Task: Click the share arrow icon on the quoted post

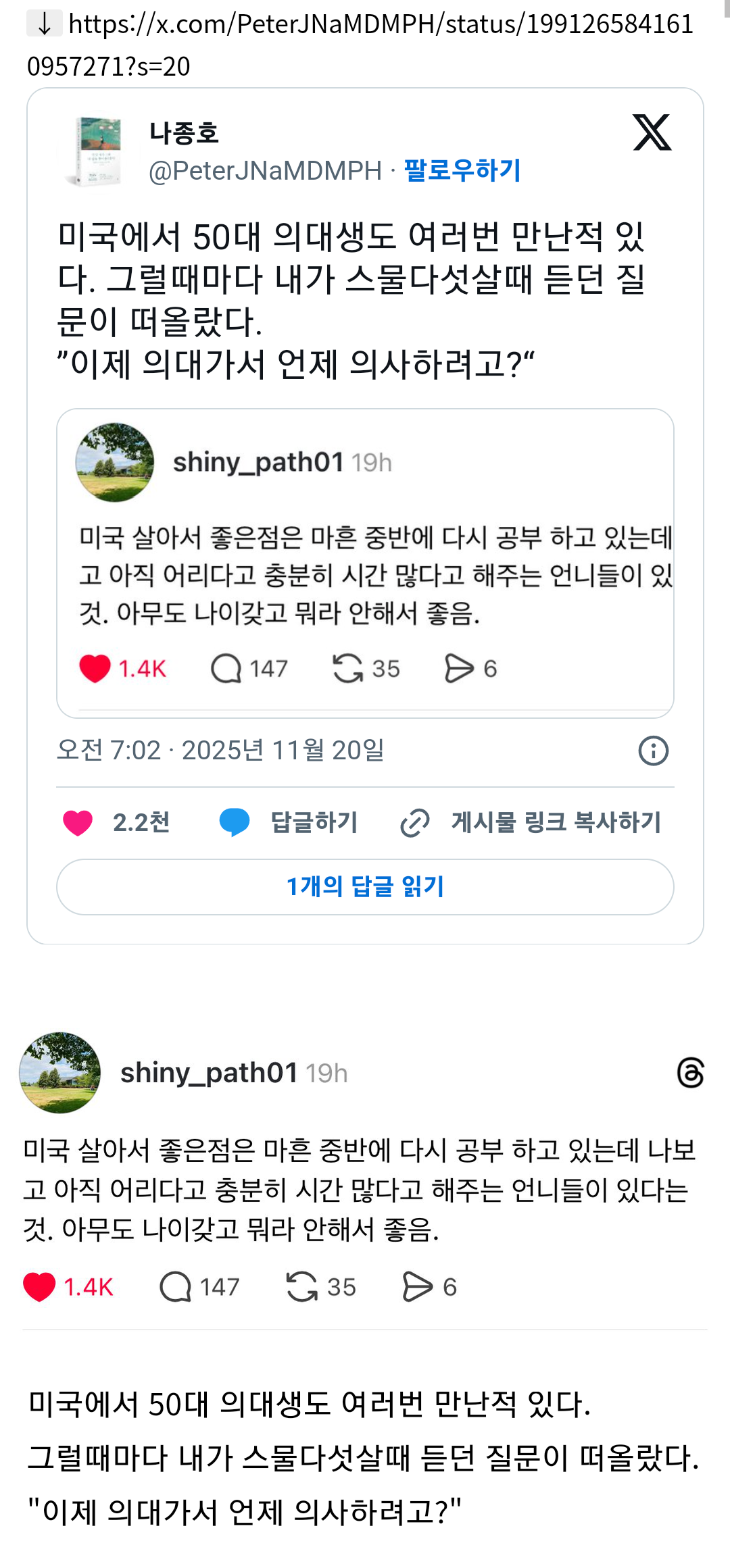Action: [464, 667]
